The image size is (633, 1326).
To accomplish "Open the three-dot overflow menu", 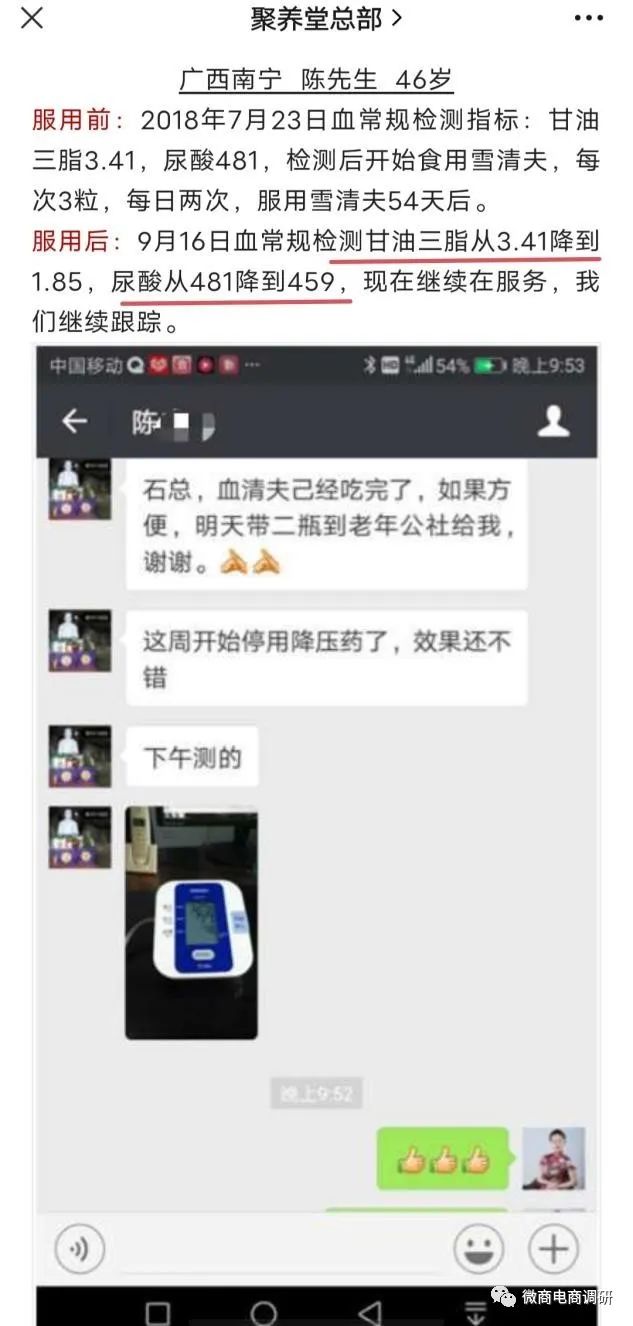I will pyautogui.click(x=589, y=18).
